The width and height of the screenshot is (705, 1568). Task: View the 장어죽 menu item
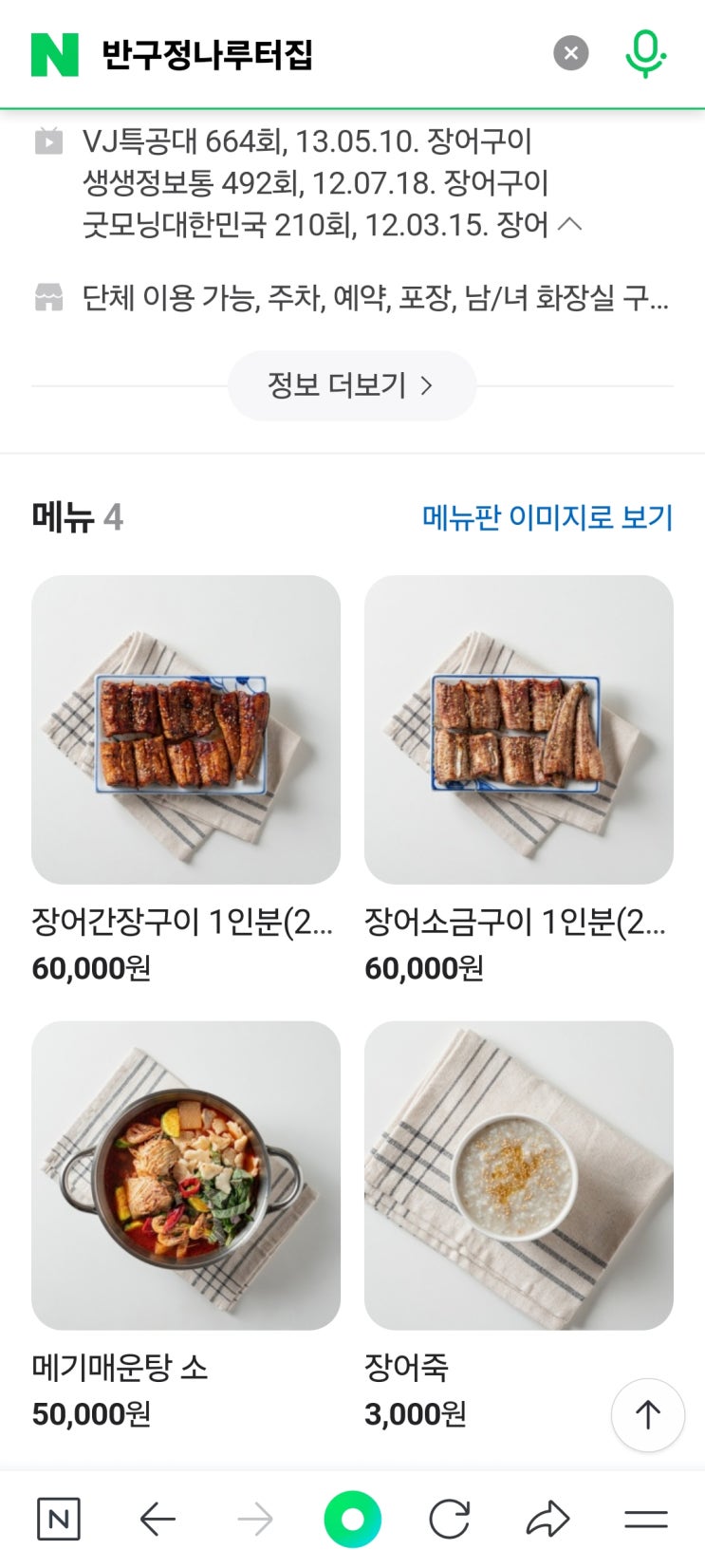pos(518,1175)
